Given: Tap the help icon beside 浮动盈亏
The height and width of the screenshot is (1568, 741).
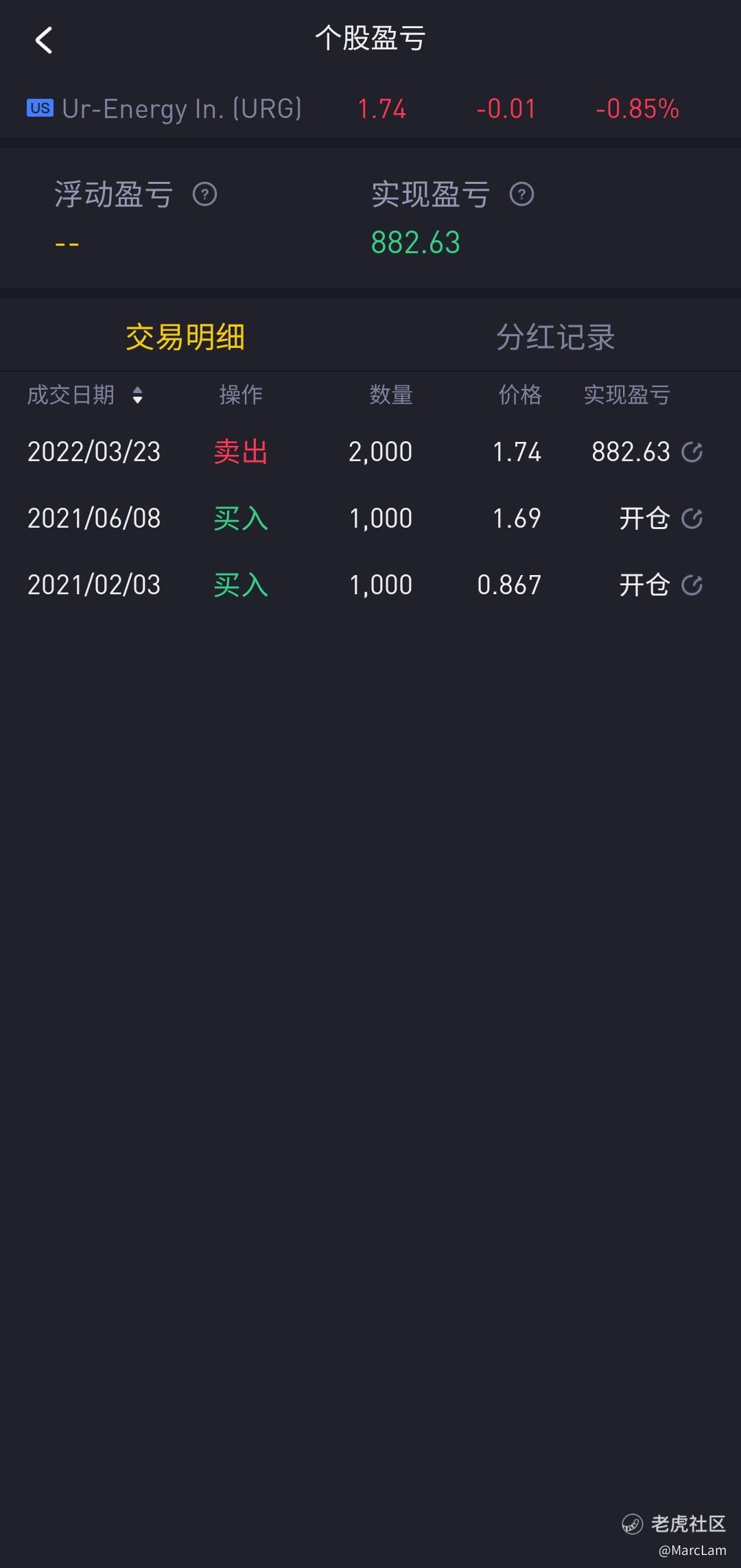Looking at the screenshot, I should pos(204,194).
